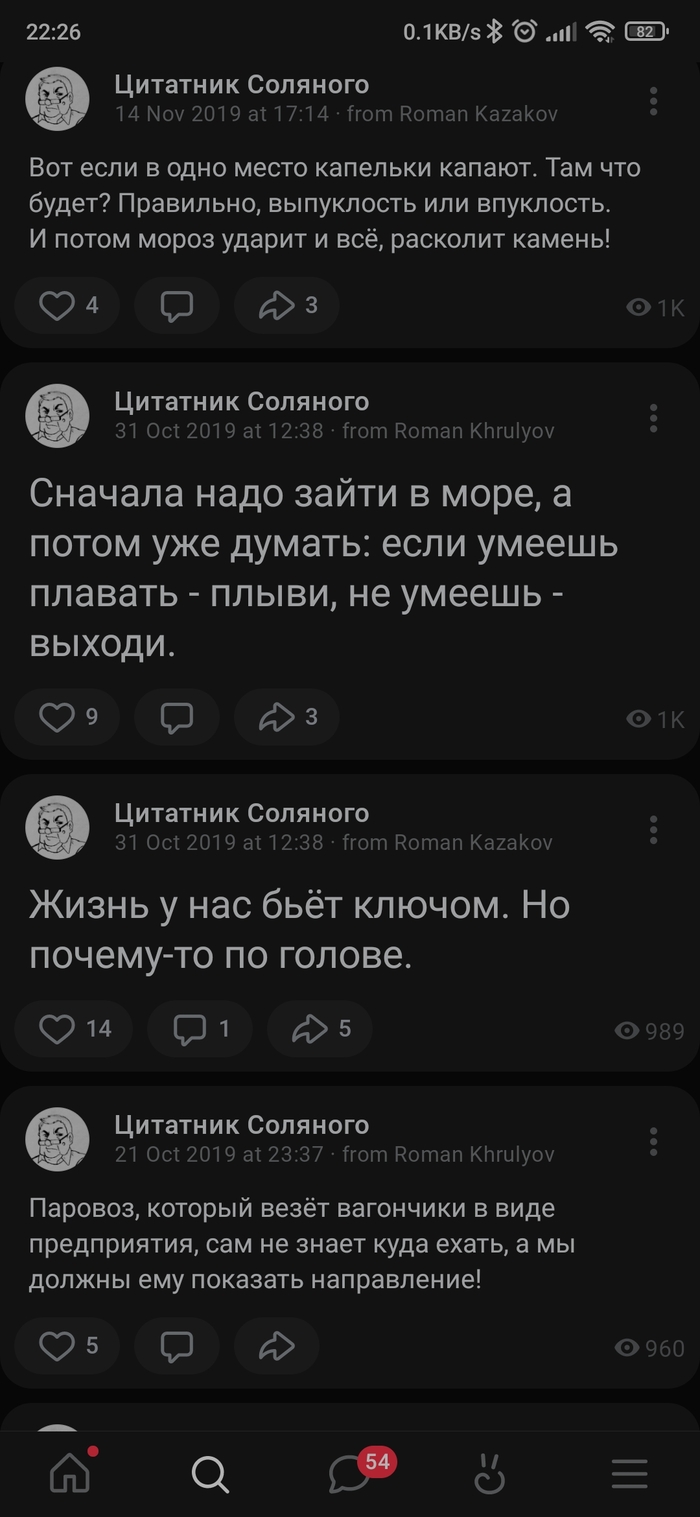Comment on the Паровоз post
The image size is (700, 1517).
click(x=177, y=1346)
